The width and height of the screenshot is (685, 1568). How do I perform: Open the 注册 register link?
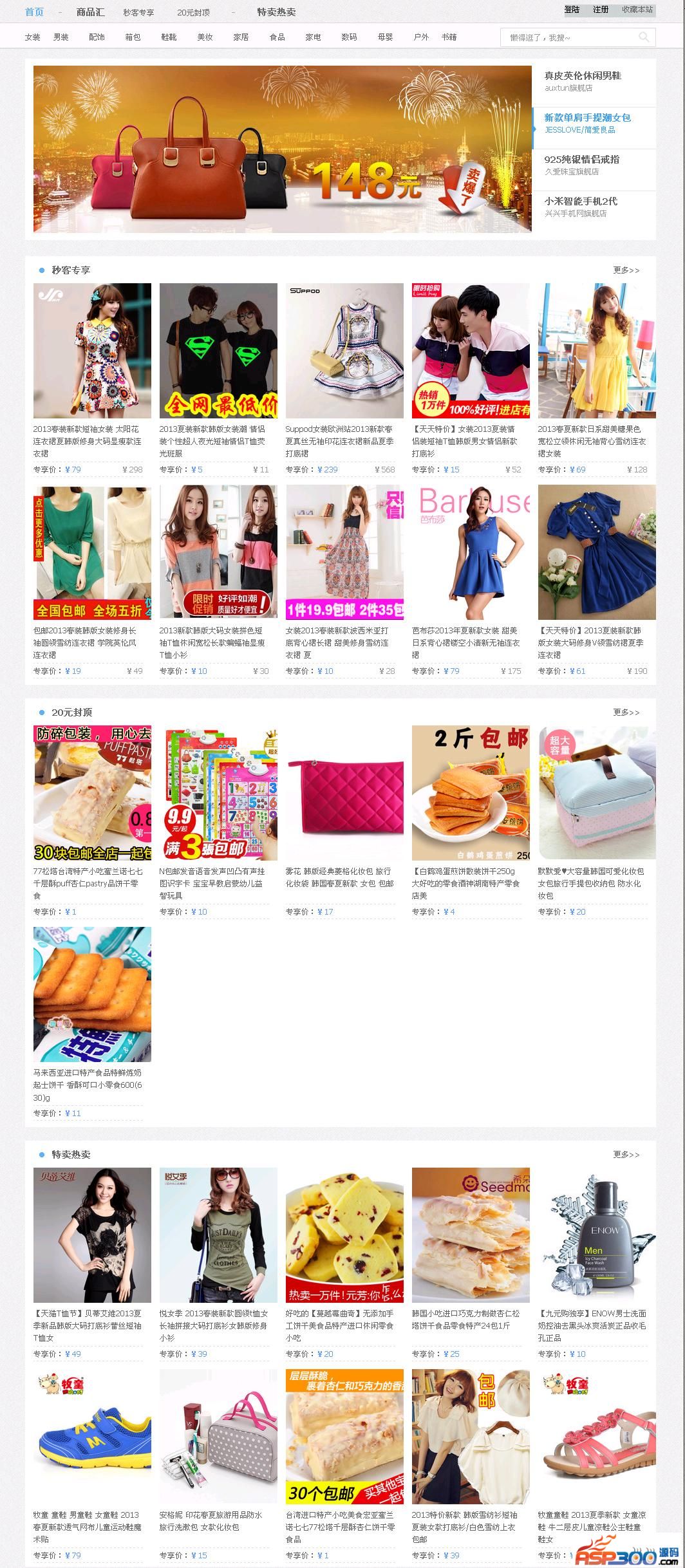tap(600, 10)
